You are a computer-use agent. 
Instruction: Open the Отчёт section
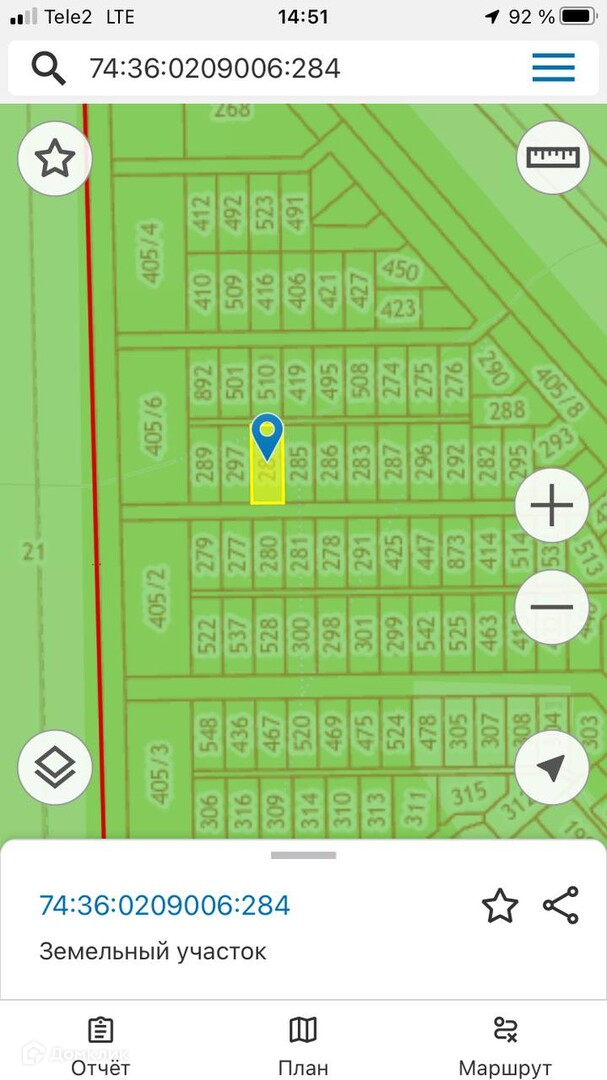tap(100, 1045)
